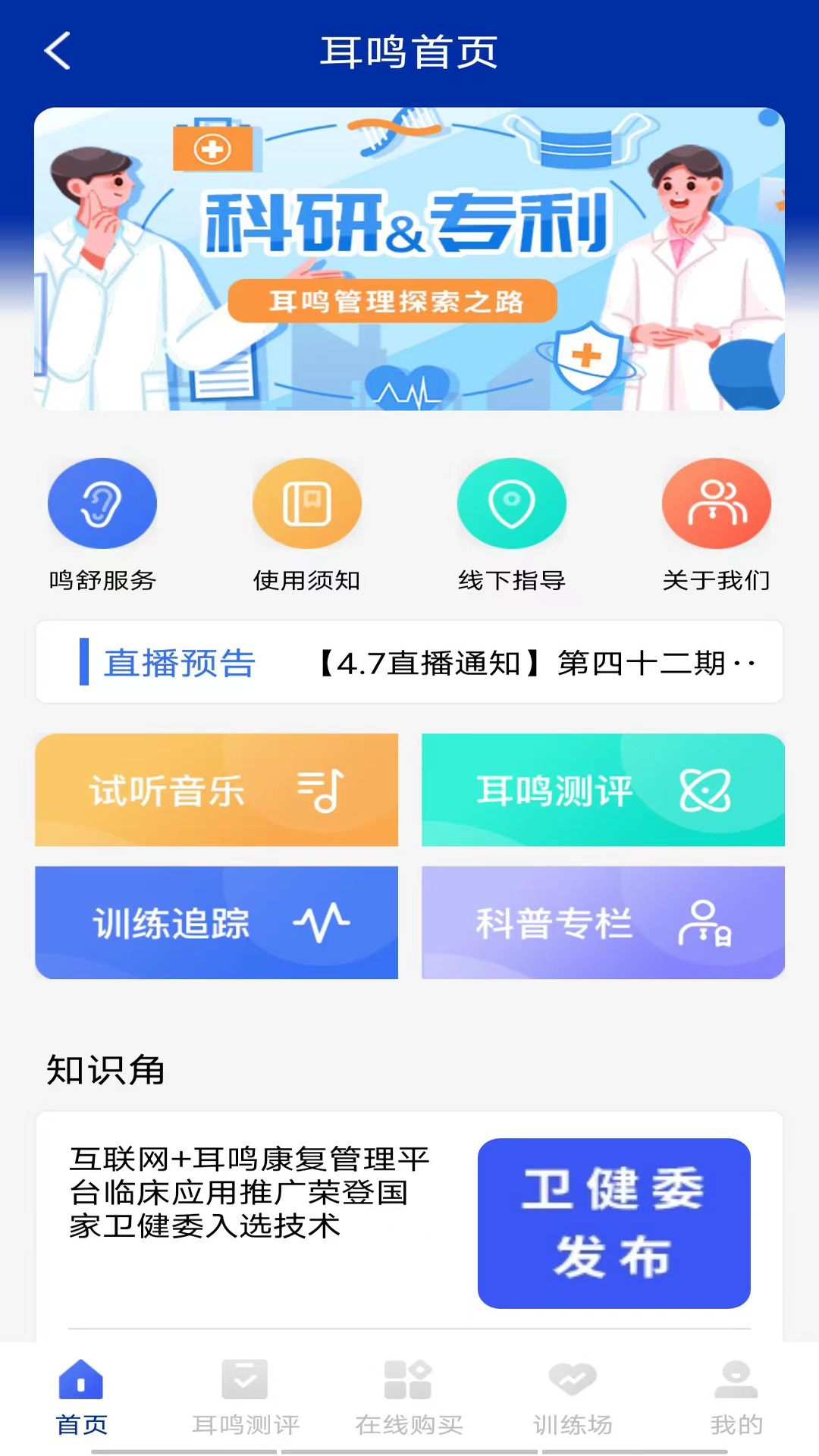The image size is (819, 1456).
Task: Select the 线下指导 location icon
Action: point(512,503)
